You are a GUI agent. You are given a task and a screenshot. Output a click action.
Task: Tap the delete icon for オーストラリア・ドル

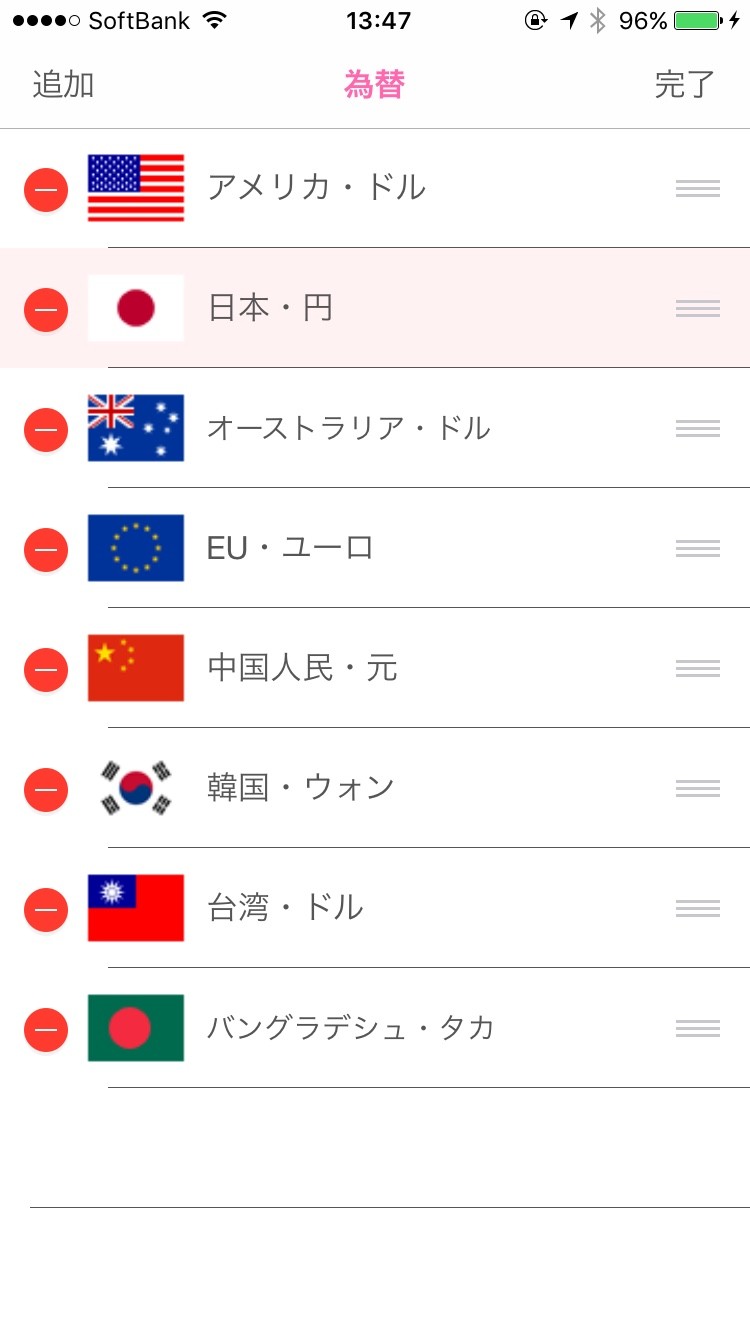(46, 429)
